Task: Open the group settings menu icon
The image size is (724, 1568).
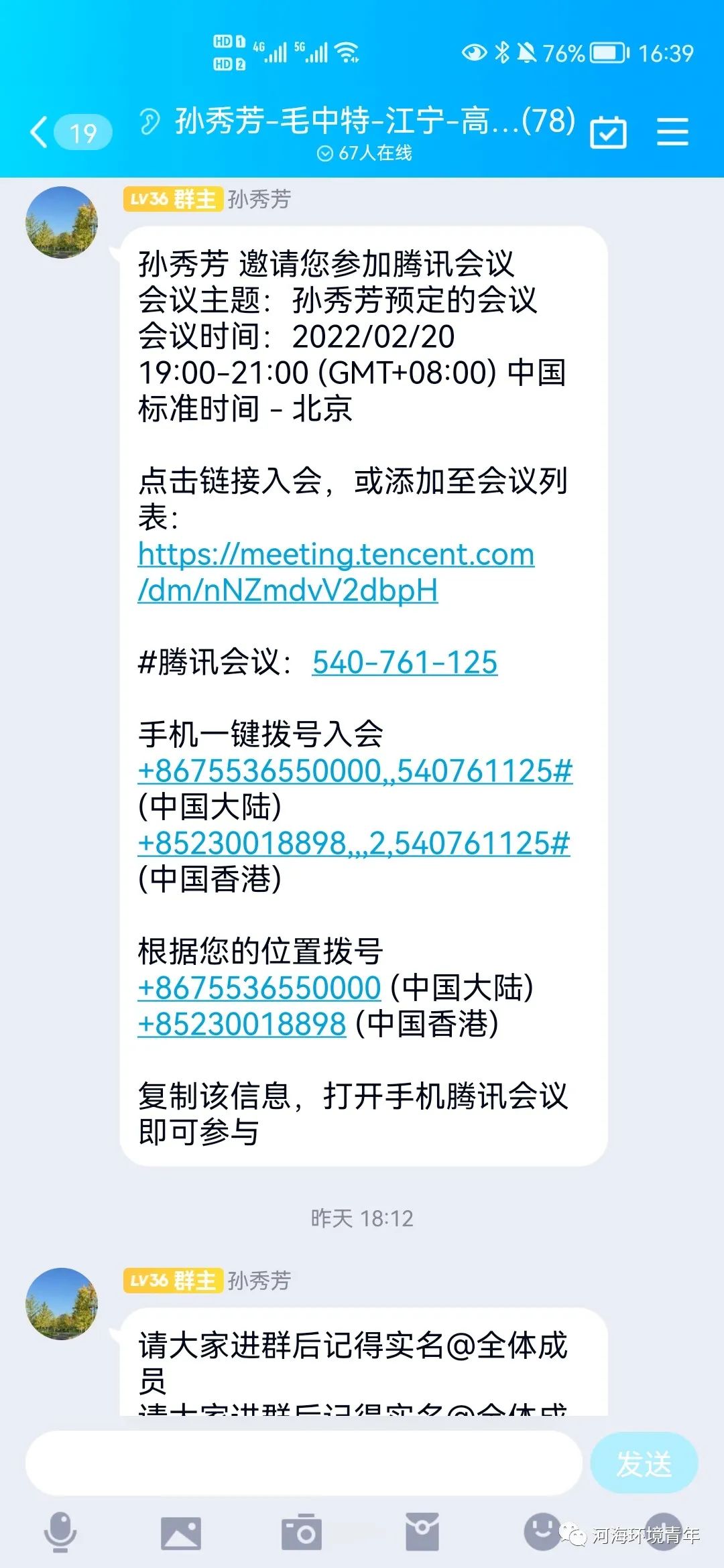Action: tap(672, 131)
